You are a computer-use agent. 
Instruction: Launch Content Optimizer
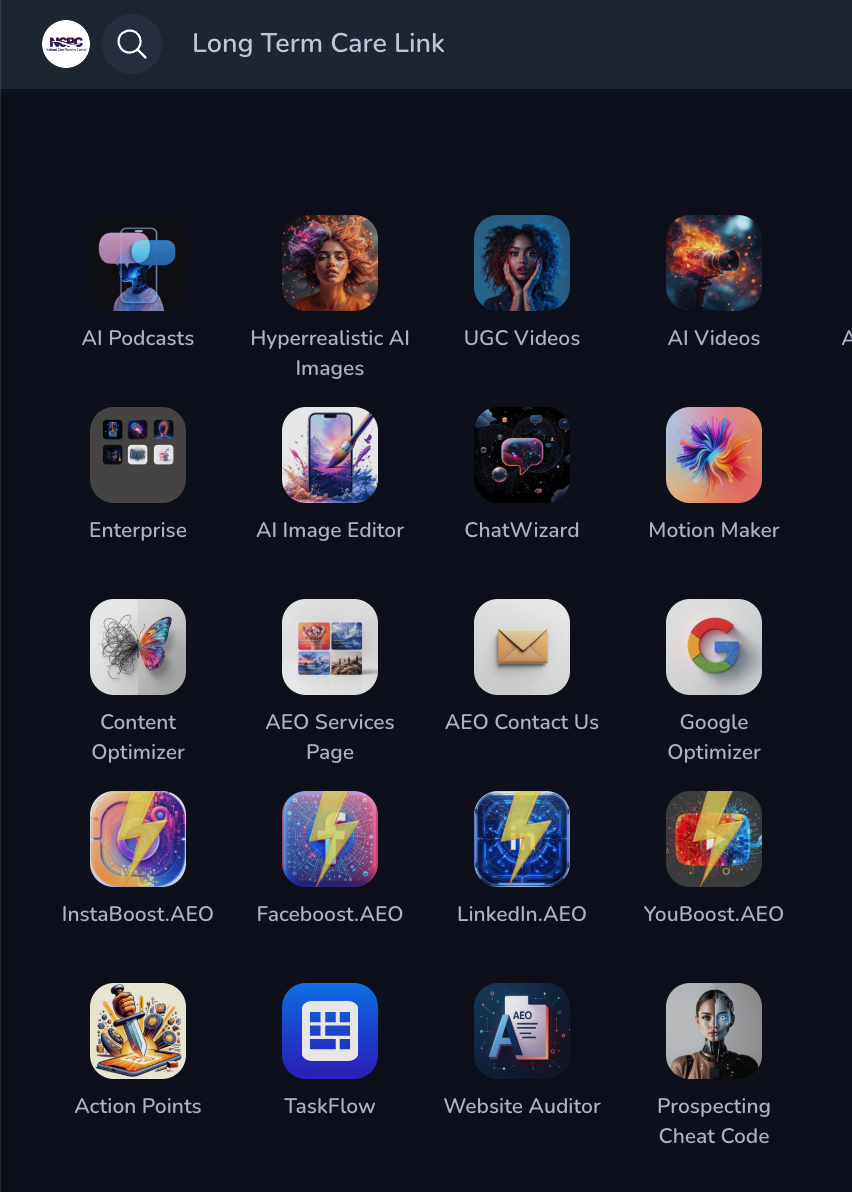point(138,647)
